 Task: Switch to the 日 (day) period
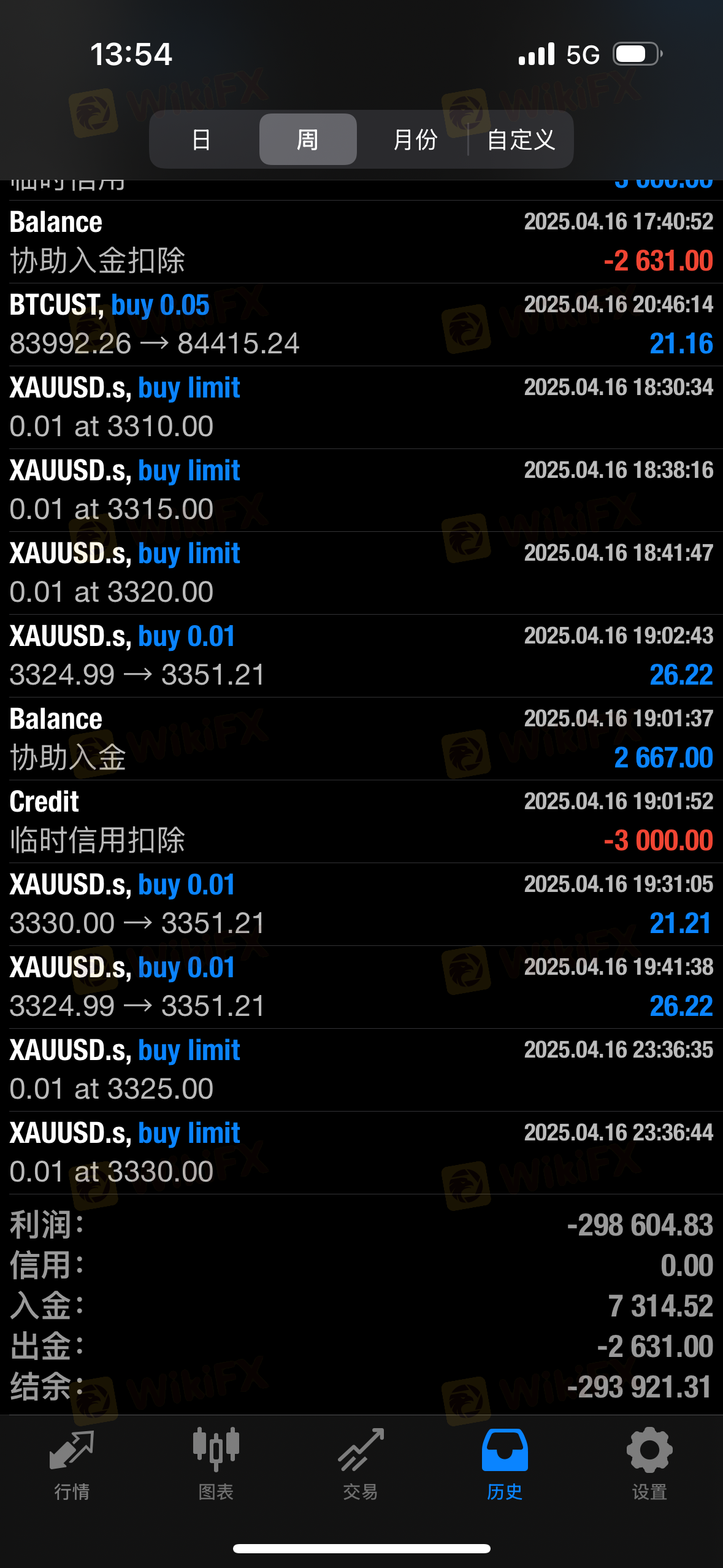[201, 139]
